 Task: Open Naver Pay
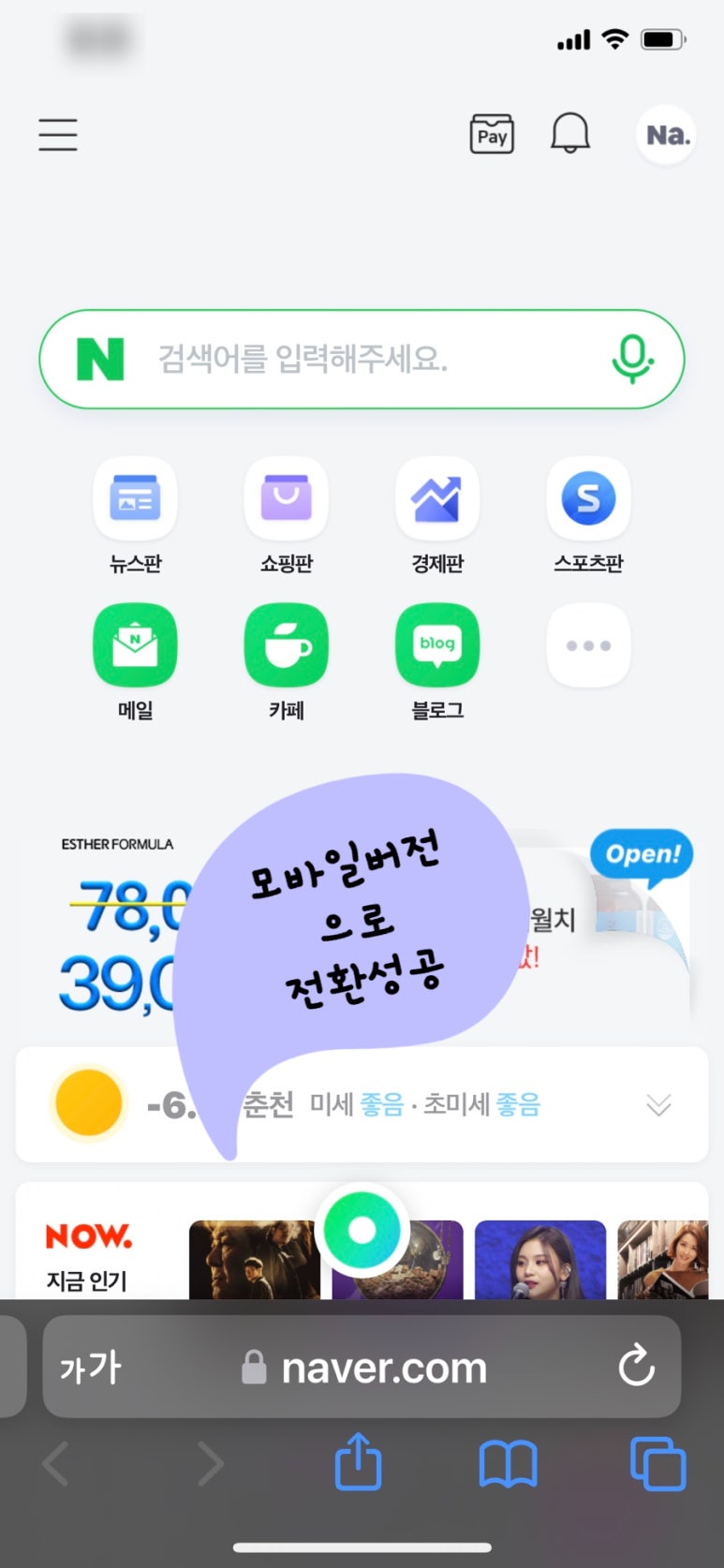click(x=492, y=134)
